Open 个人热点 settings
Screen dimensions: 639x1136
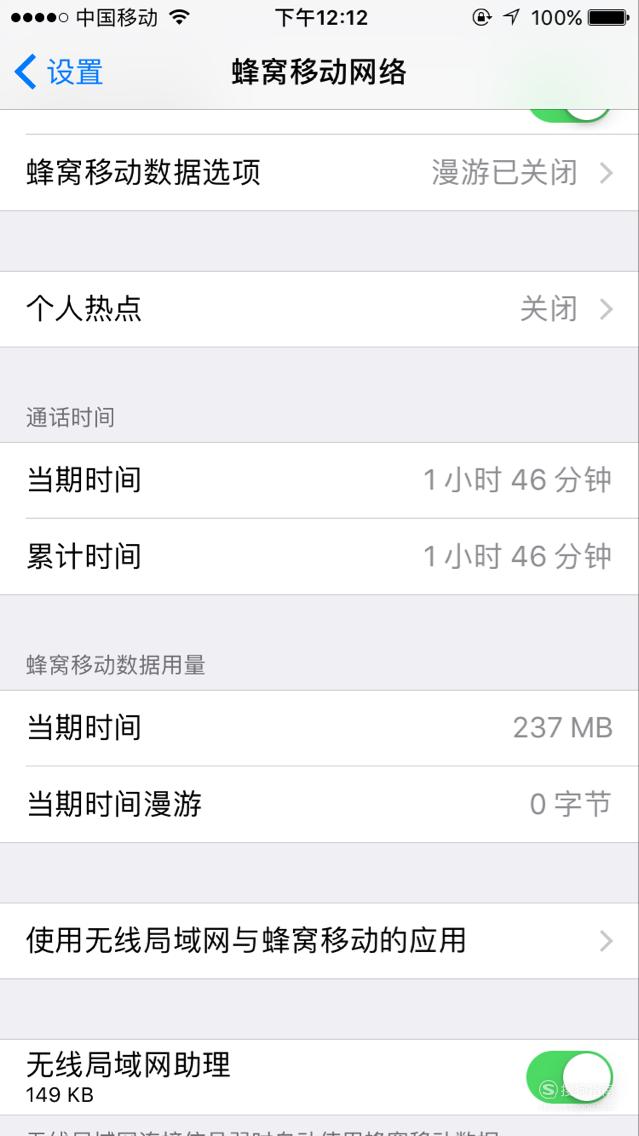click(320, 309)
